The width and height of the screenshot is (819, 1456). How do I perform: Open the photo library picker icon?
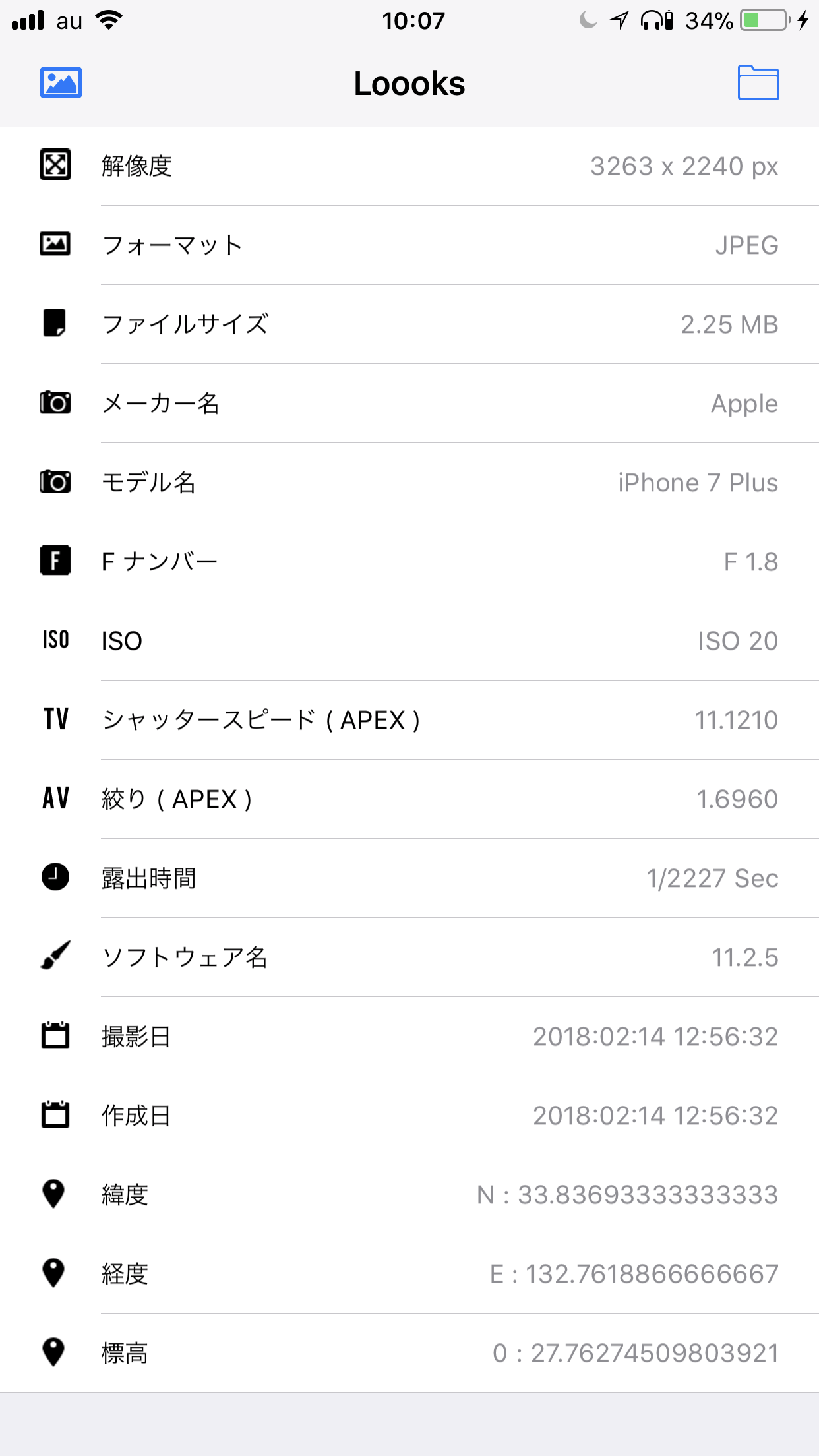pos(61,83)
